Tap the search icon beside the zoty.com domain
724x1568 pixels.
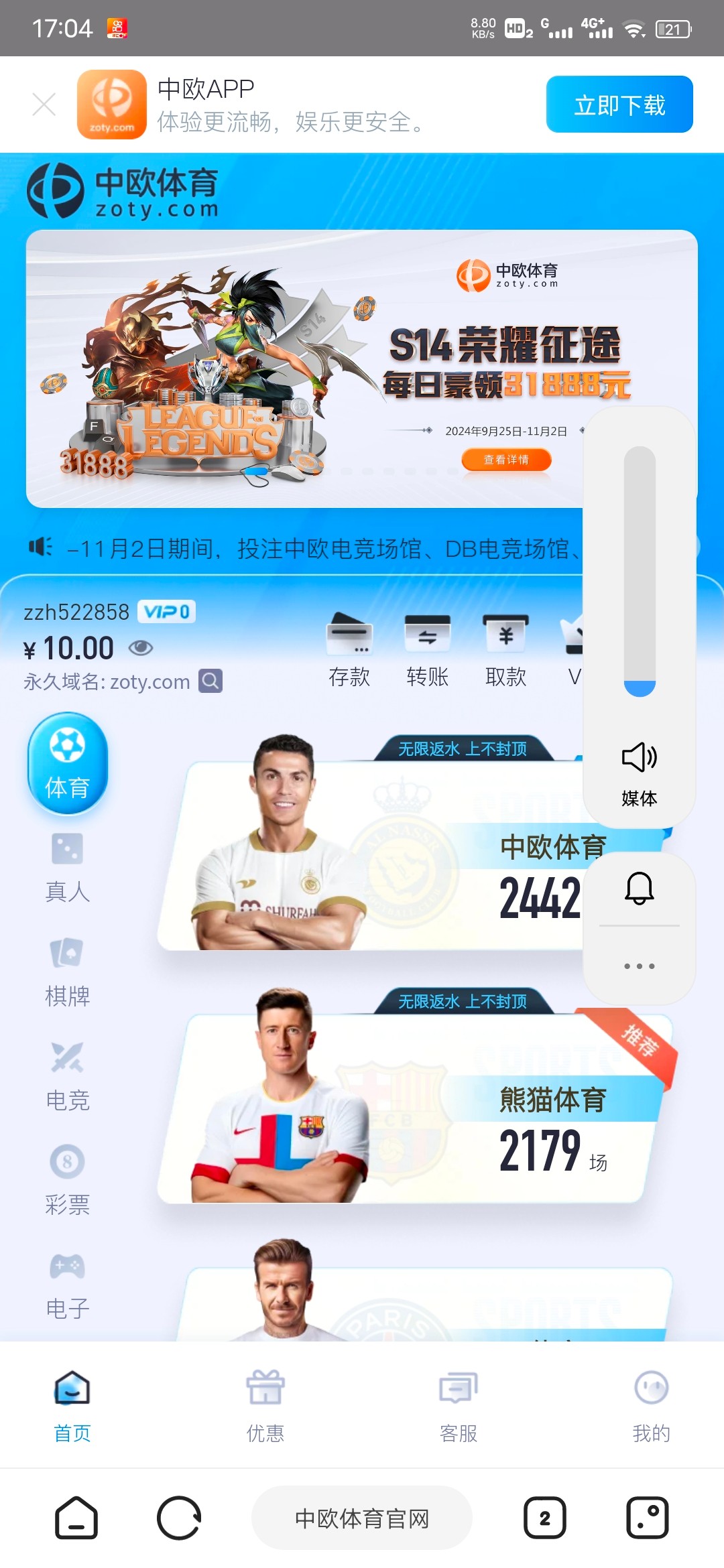click(210, 681)
